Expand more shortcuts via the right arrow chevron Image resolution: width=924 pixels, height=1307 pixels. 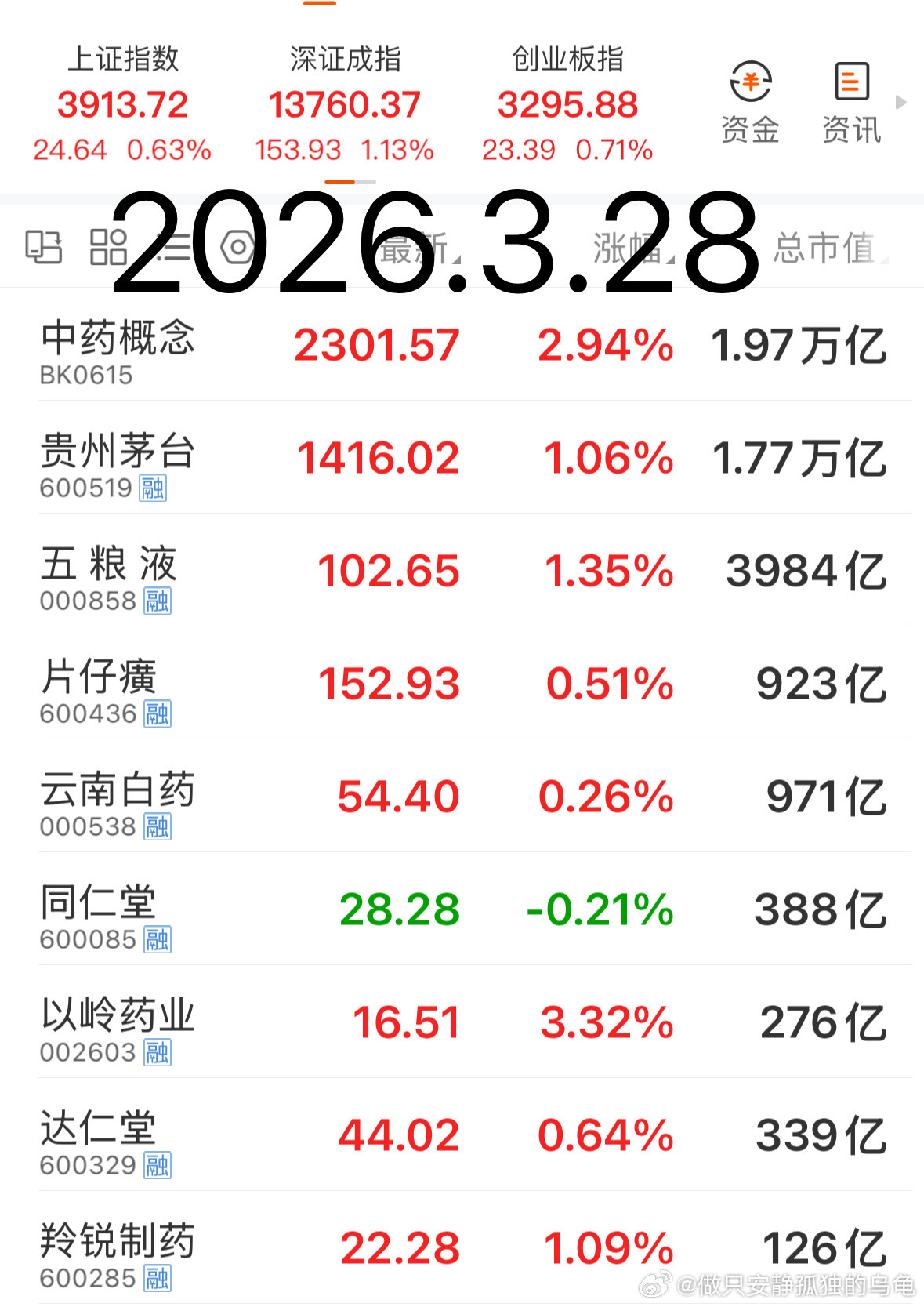coord(900,103)
